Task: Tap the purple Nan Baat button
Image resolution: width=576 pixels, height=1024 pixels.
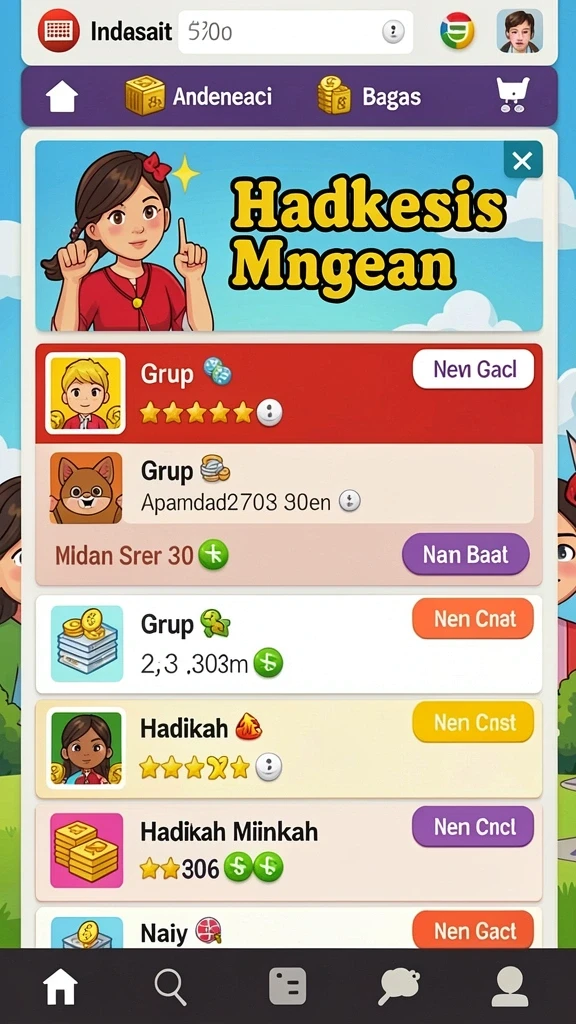Action: coord(465,554)
